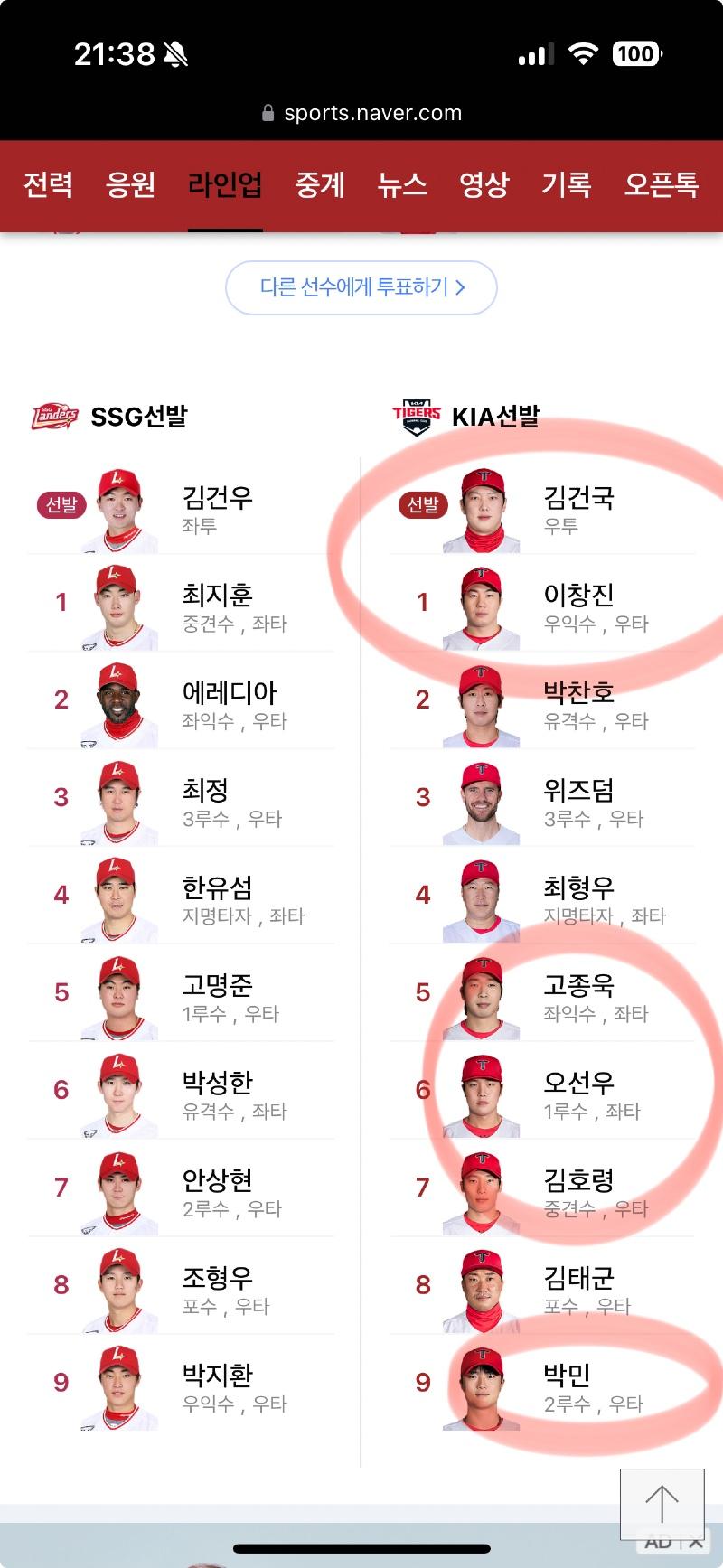Tap the sports.naver.com address bar
The height and width of the screenshot is (1568, 723).
pyautogui.click(x=361, y=113)
